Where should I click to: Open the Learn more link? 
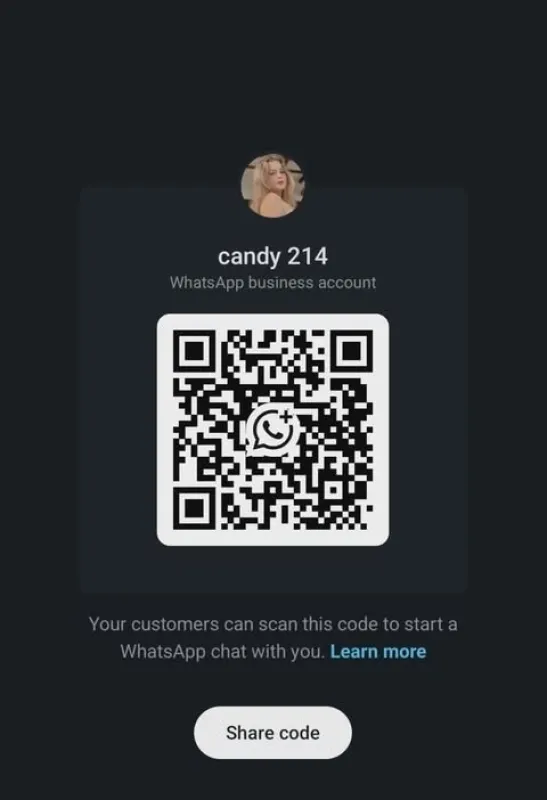point(378,652)
